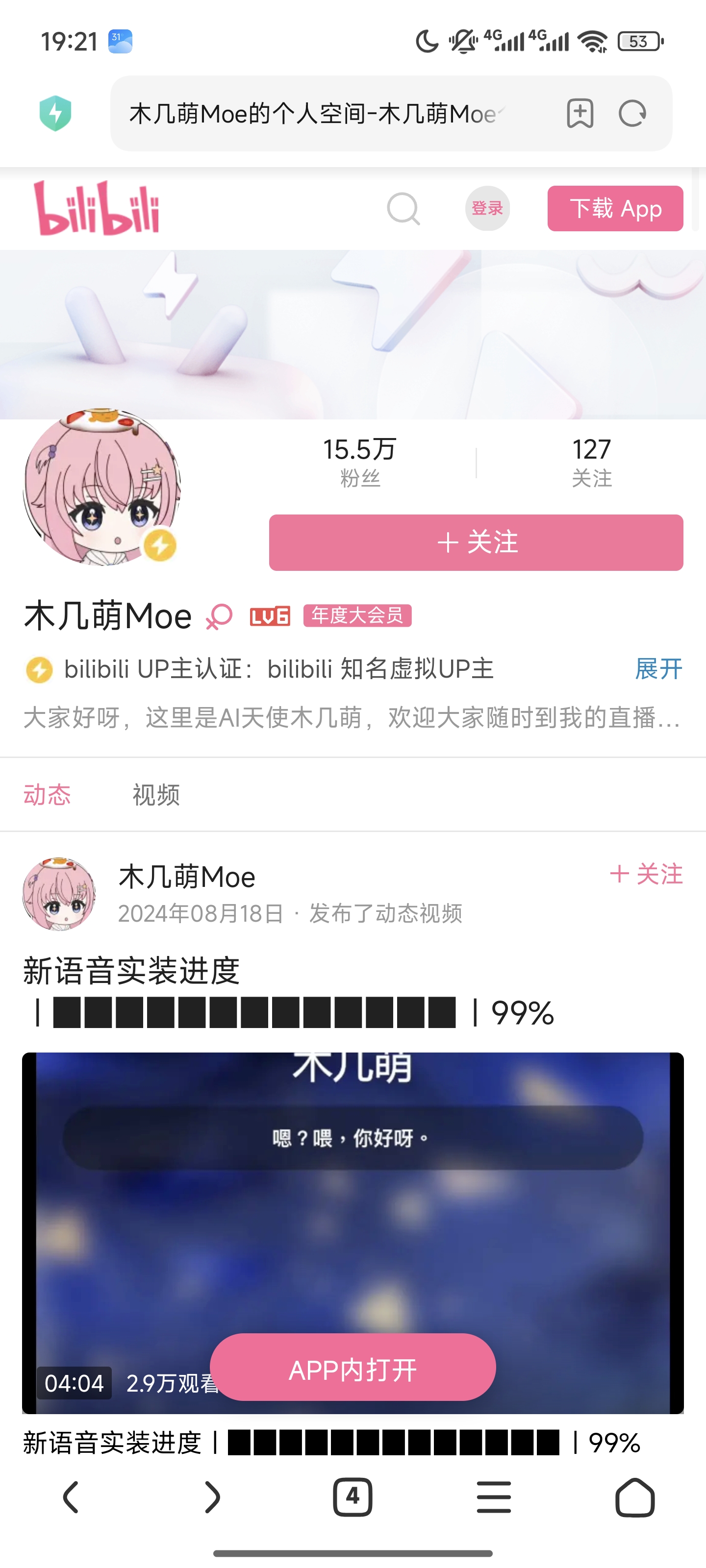View the 127 关注 following list
This screenshot has height=1568, width=706.
(x=591, y=463)
